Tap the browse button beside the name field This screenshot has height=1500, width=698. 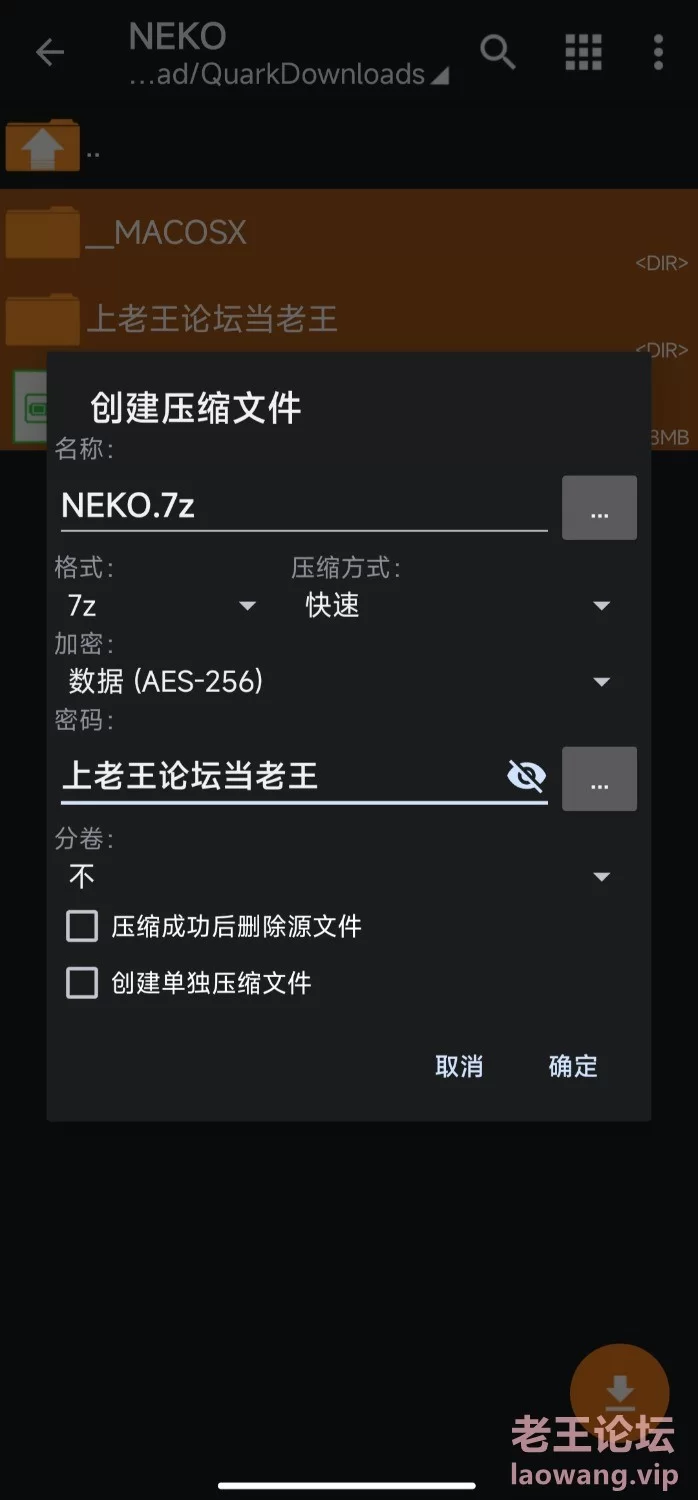[599, 509]
